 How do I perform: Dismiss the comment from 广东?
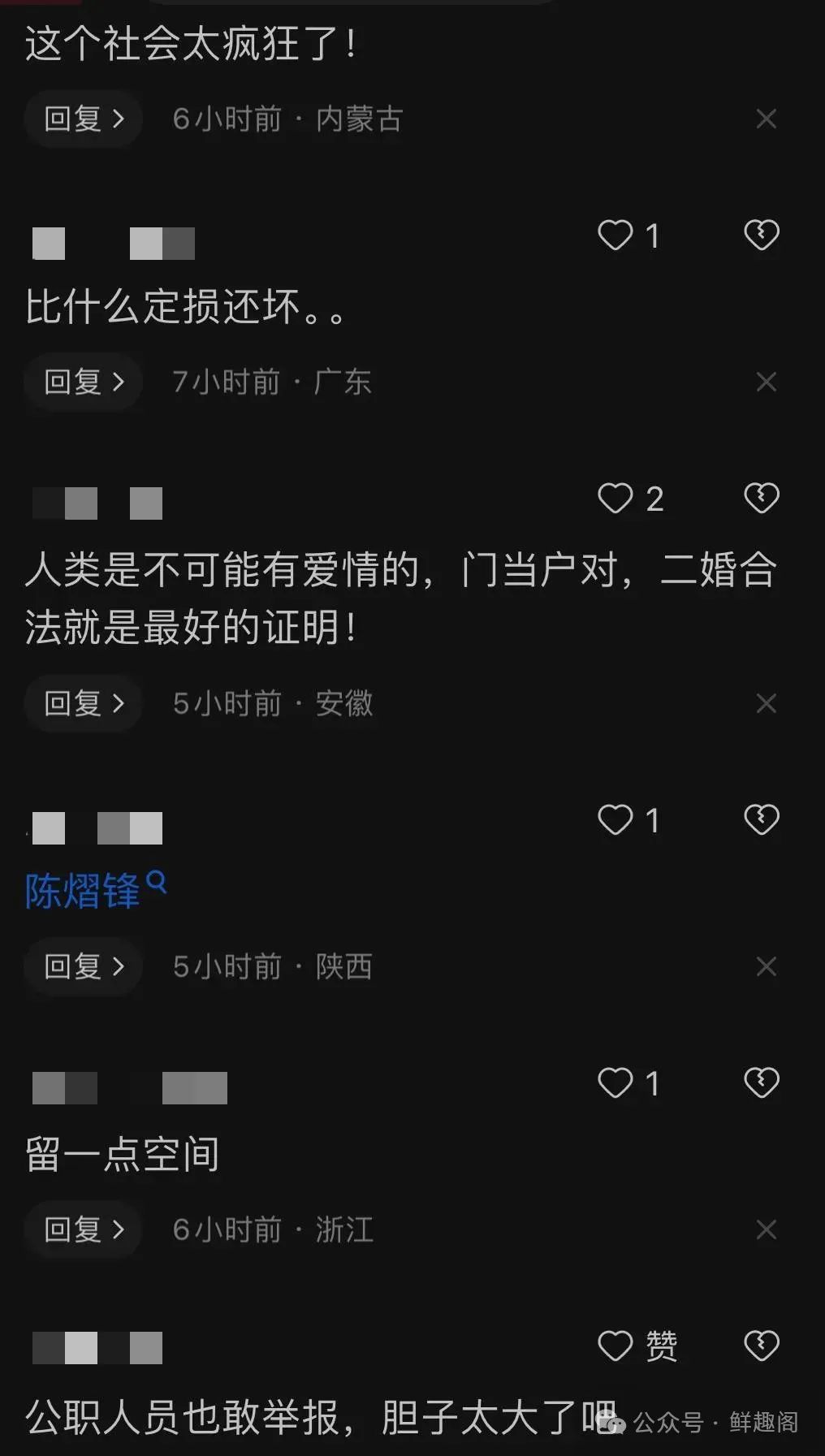tap(766, 382)
